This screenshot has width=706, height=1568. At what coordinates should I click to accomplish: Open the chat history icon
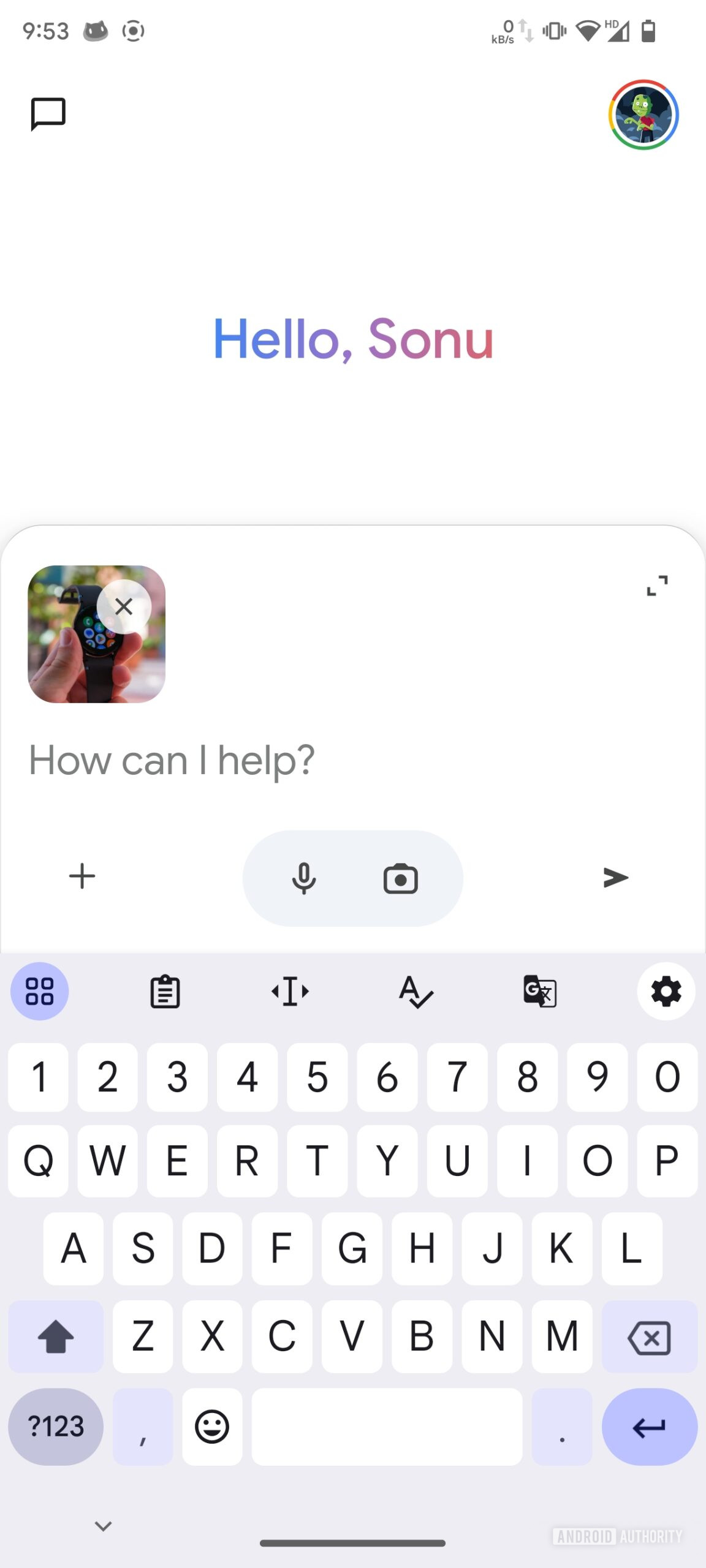[48, 114]
